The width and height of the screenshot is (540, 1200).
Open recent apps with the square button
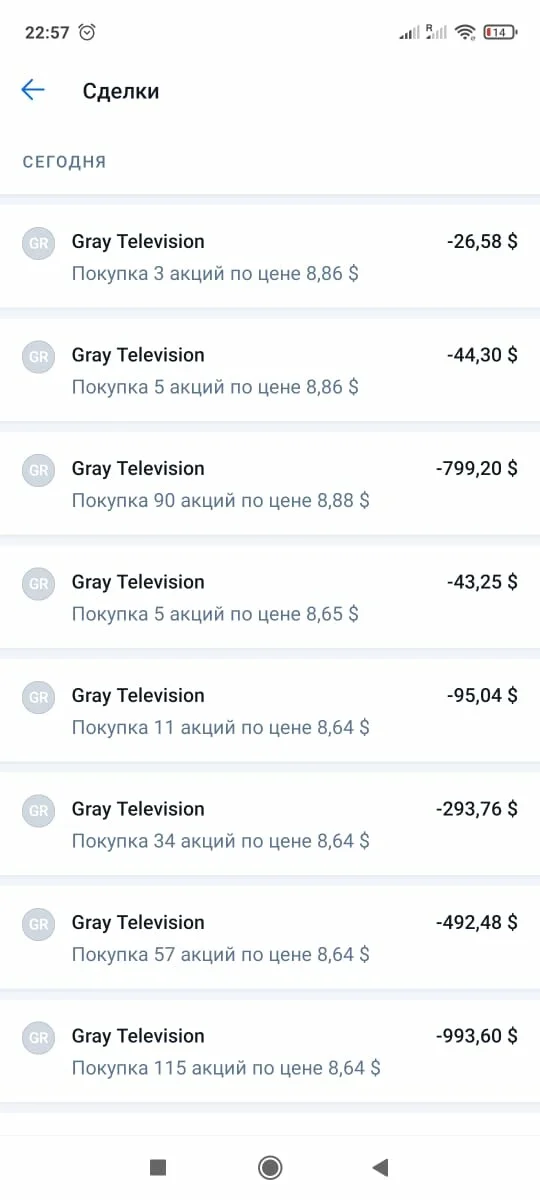pos(157,1167)
